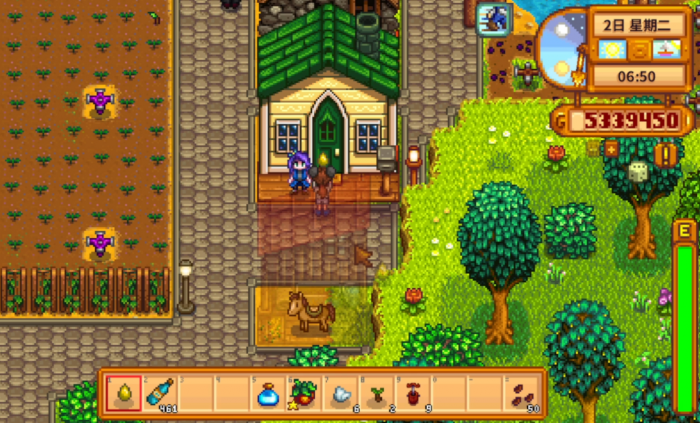This screenshot has width=700, height=423.
Task: Tap the horse in the stable
Action: pyautogui.click(x=309, y=311)
